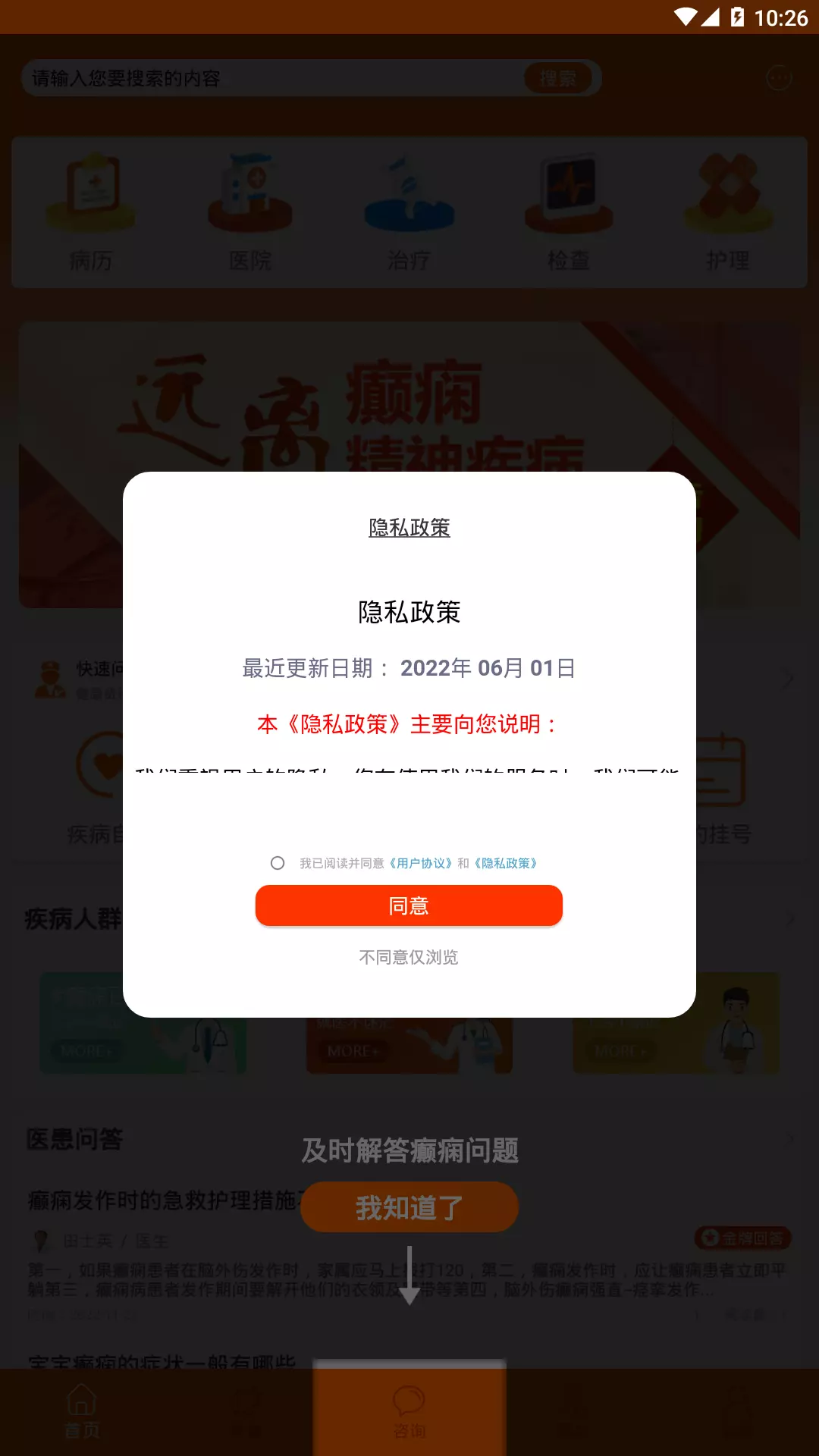Tap the red 同意 agree button
The width and height of the screenshot is (819, 1456).
click(409, 905)
